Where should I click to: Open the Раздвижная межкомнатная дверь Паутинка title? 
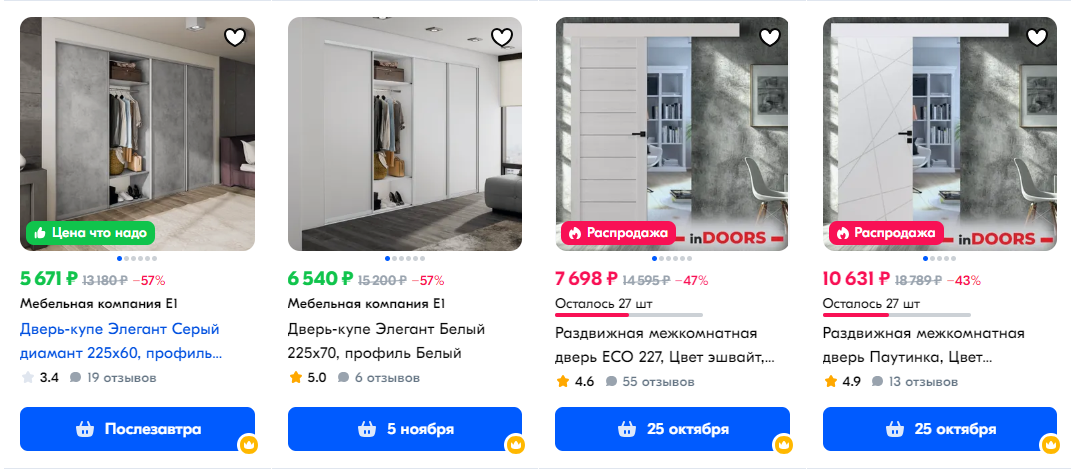[x=924, y=344]
